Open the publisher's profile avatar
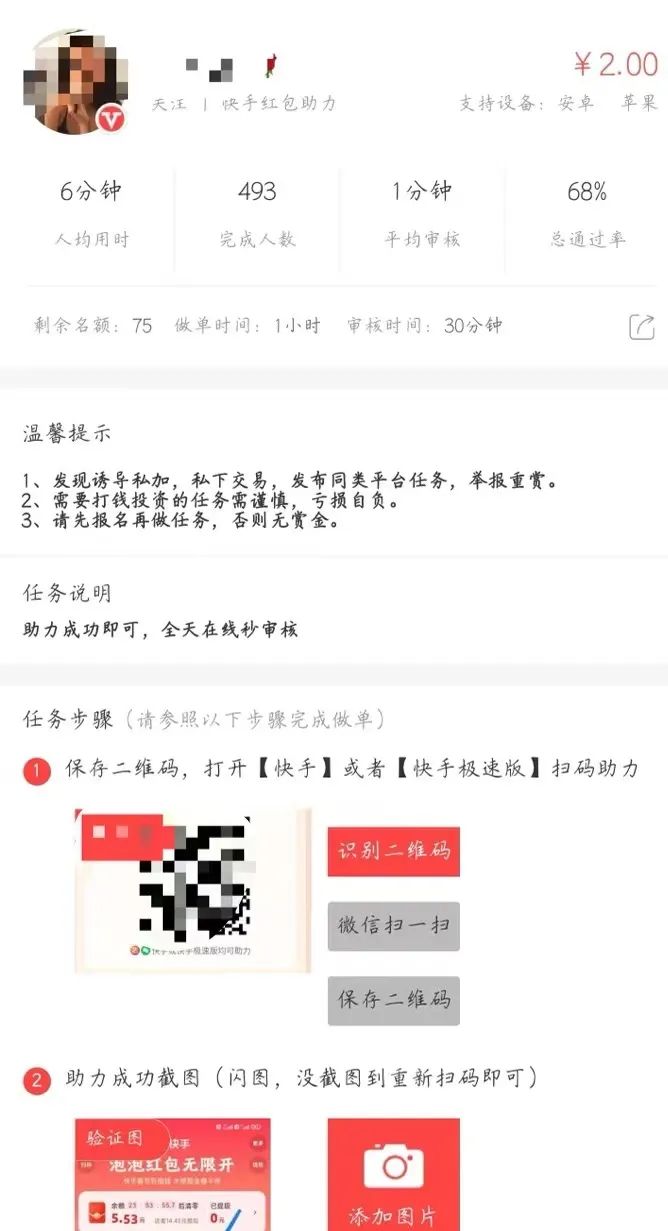 tap(75, 82)
